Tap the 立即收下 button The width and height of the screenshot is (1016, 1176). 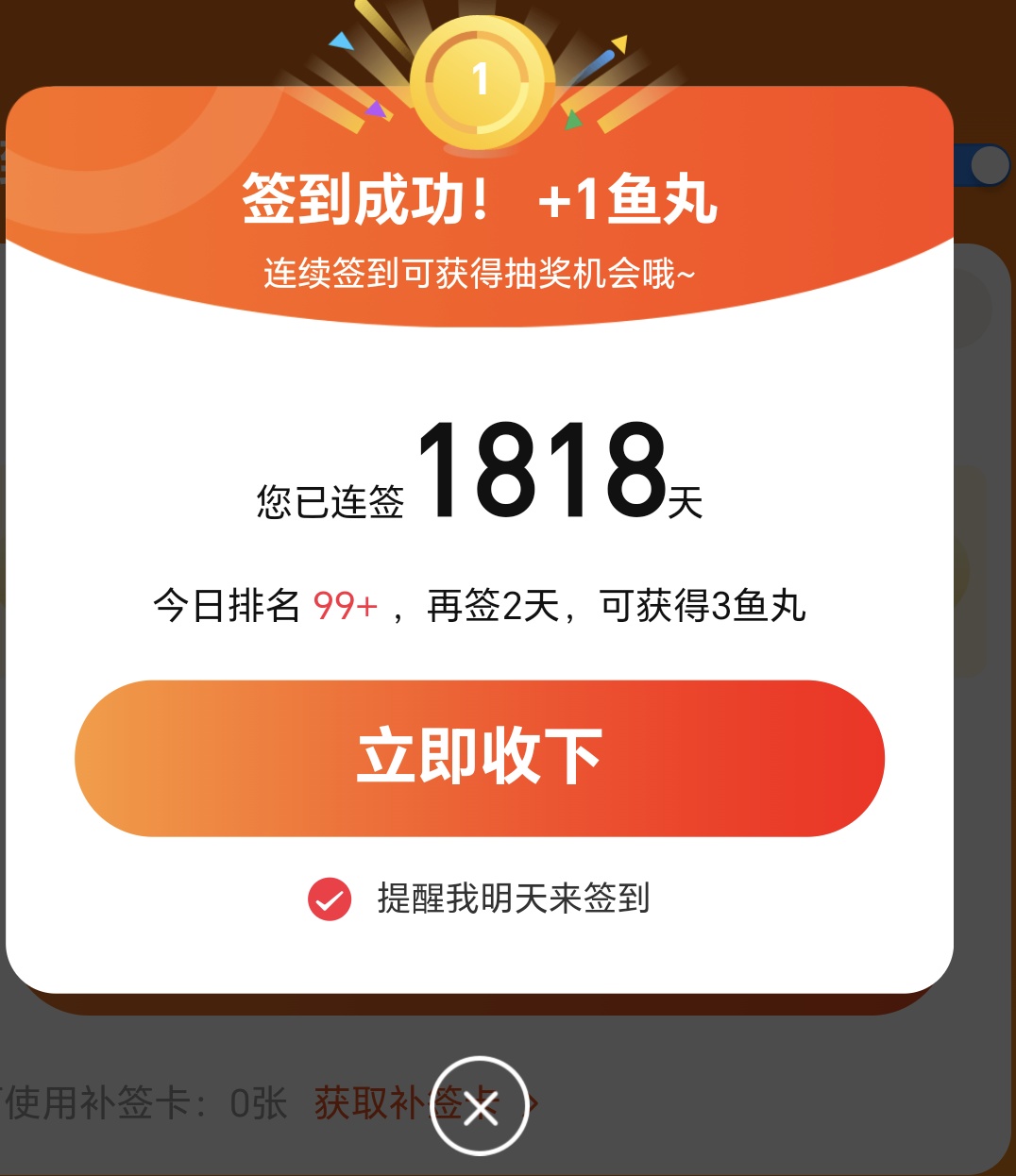480,758
